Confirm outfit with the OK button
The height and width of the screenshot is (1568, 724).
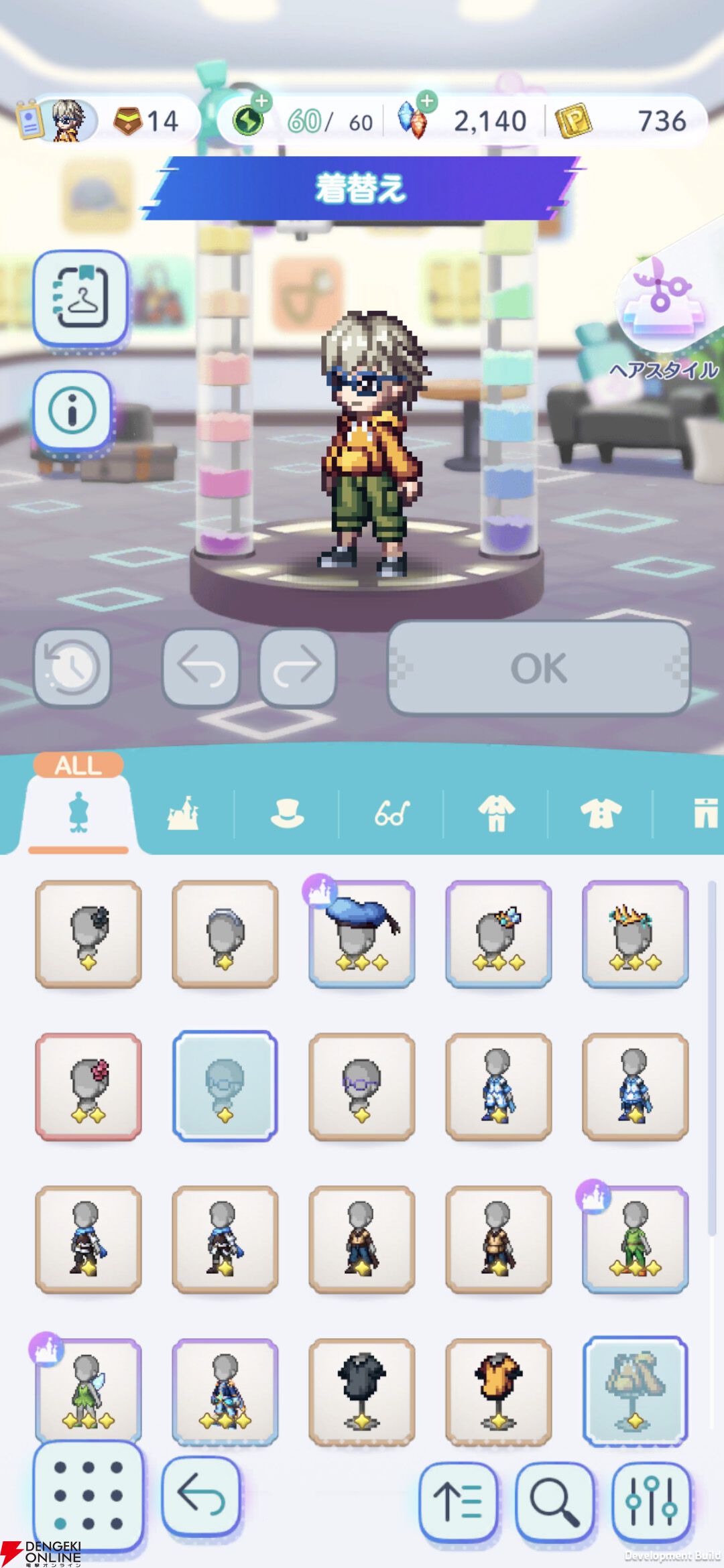tap(539, 667)
